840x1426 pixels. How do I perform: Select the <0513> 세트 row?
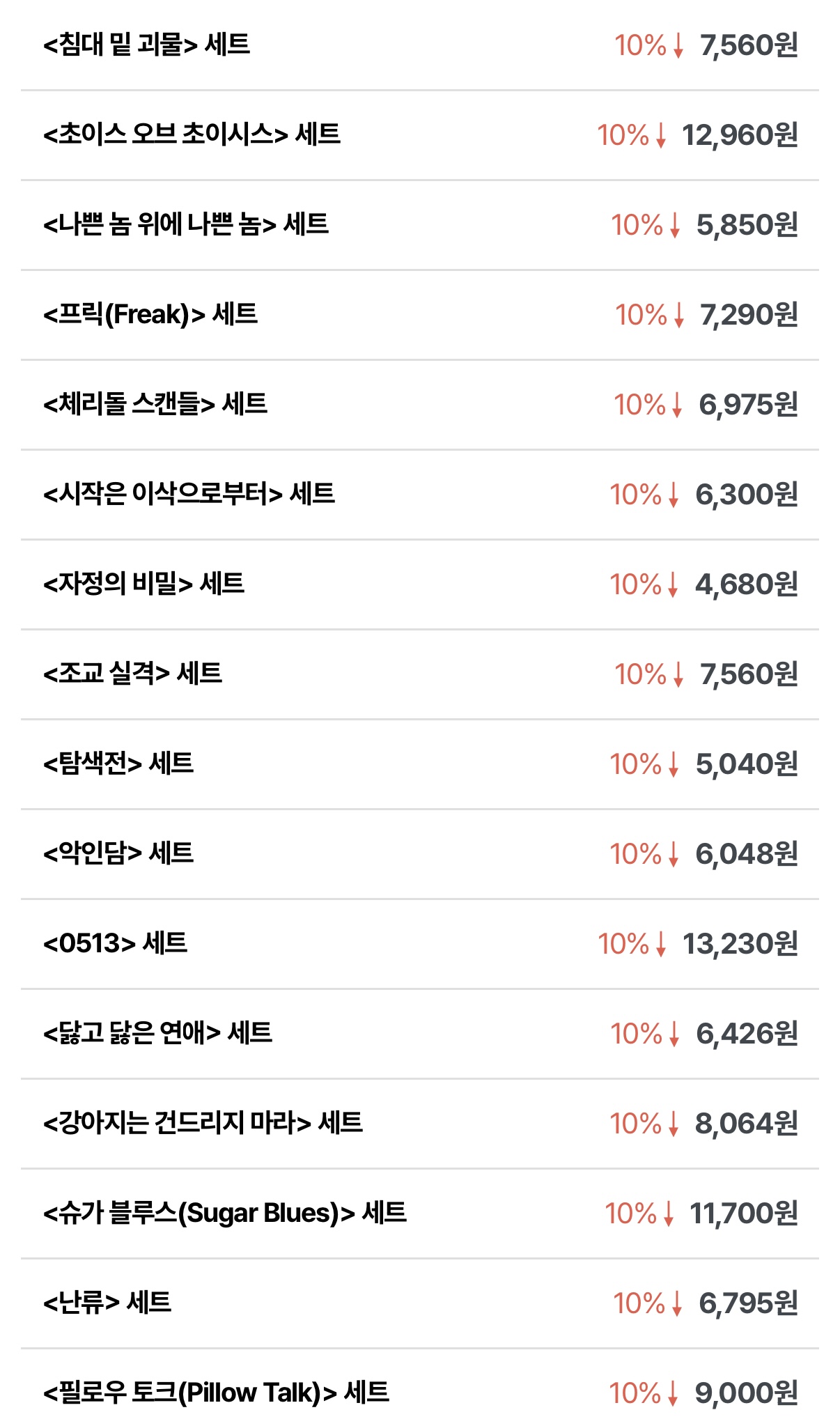pyautogui.click(x=116, y=943)
